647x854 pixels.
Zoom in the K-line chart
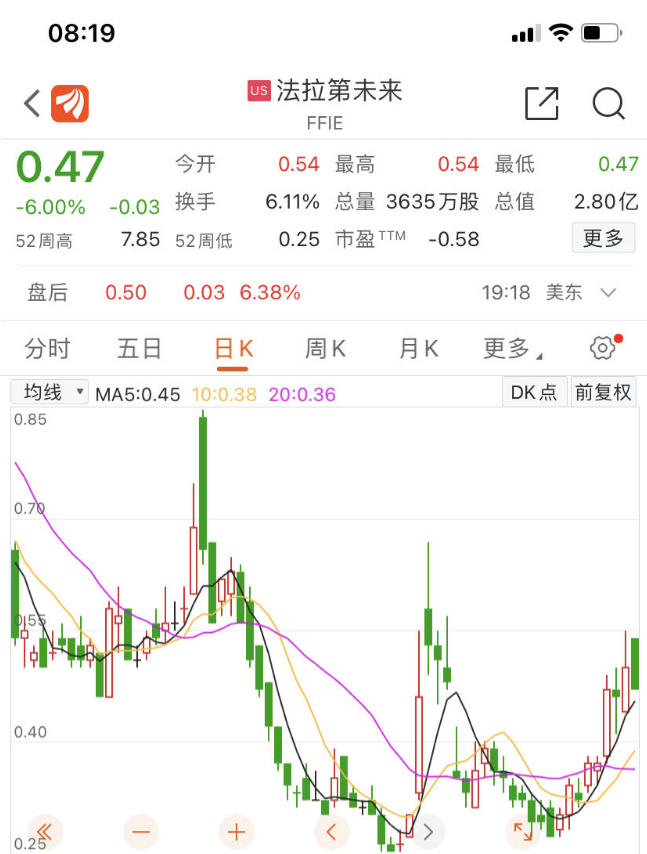(236, 831)
